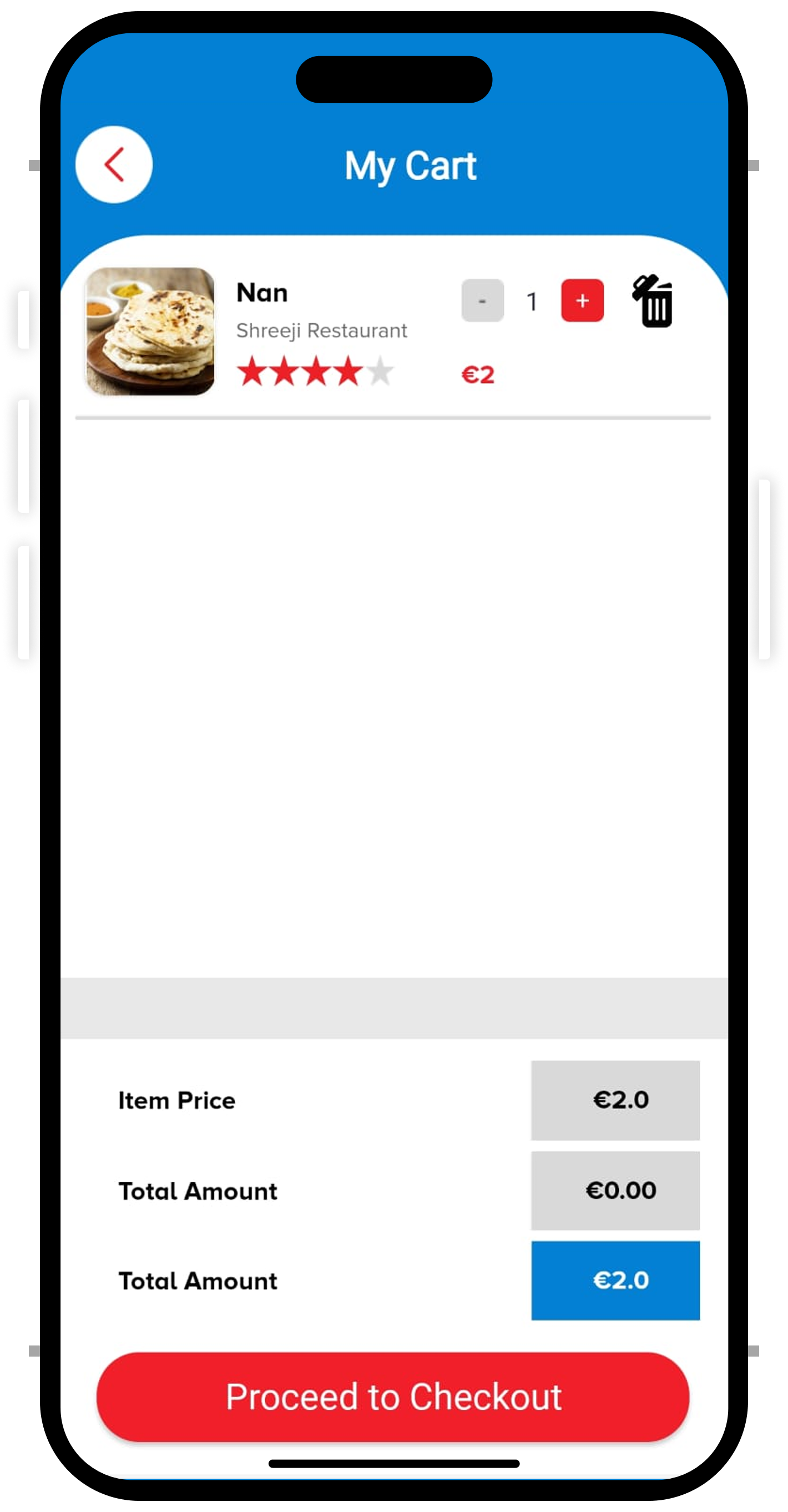Delete Nan from the cart
The width and height of the screenshot is (788, 1512).
tap(654, 302)
